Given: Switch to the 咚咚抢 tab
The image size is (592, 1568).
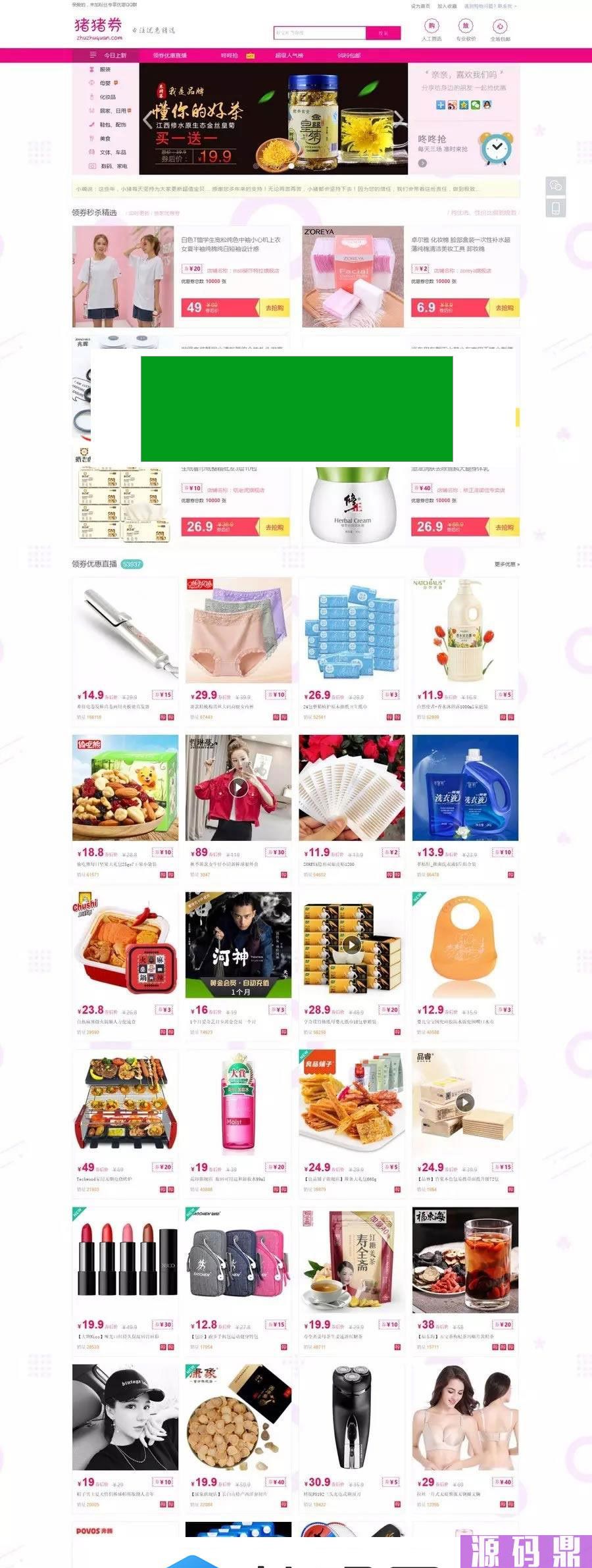Looking at the screenshot, I should [229, 56].
